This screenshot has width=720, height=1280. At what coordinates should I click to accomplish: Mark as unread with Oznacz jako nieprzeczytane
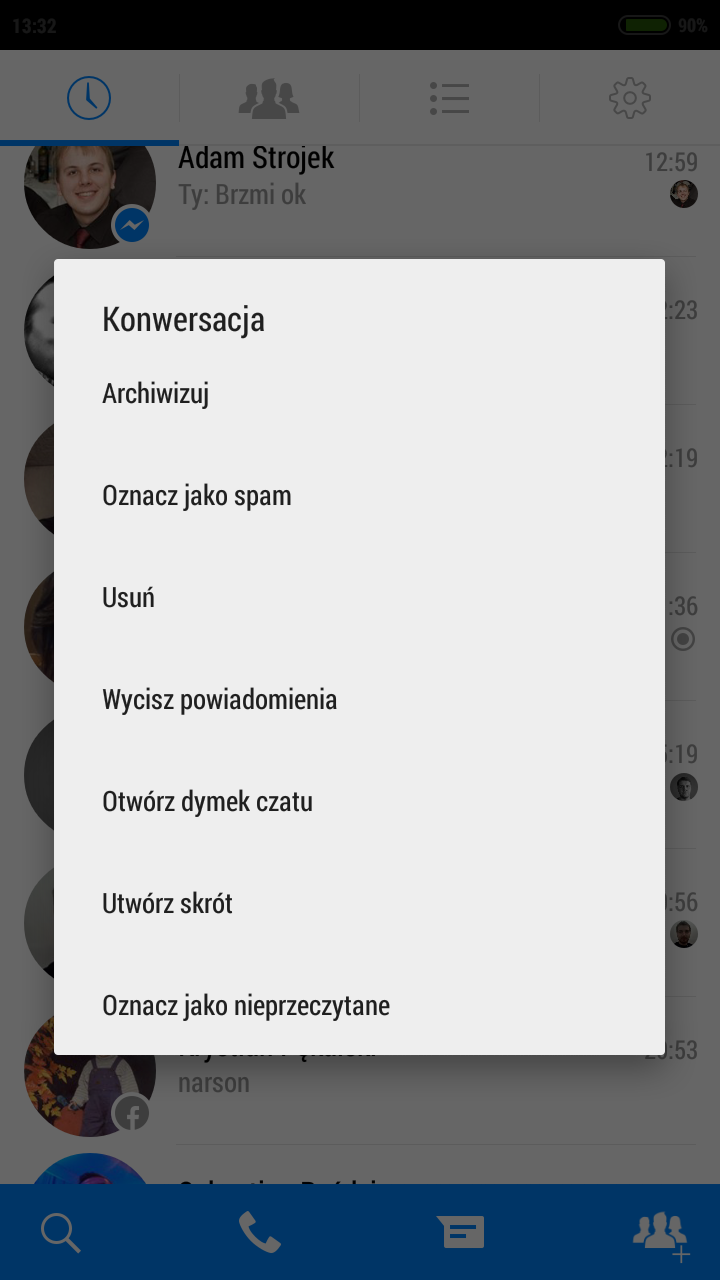246,1006
